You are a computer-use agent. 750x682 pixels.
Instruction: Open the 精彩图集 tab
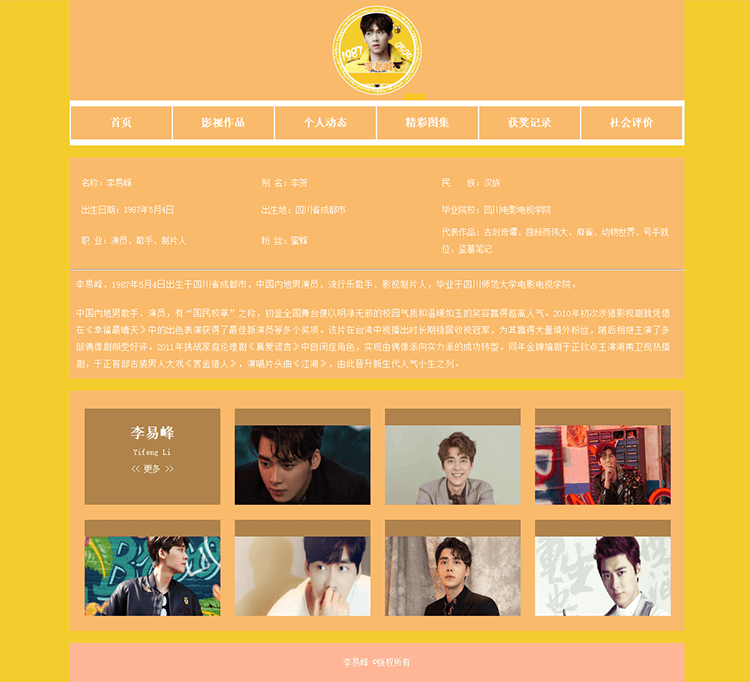coord(427,122)
